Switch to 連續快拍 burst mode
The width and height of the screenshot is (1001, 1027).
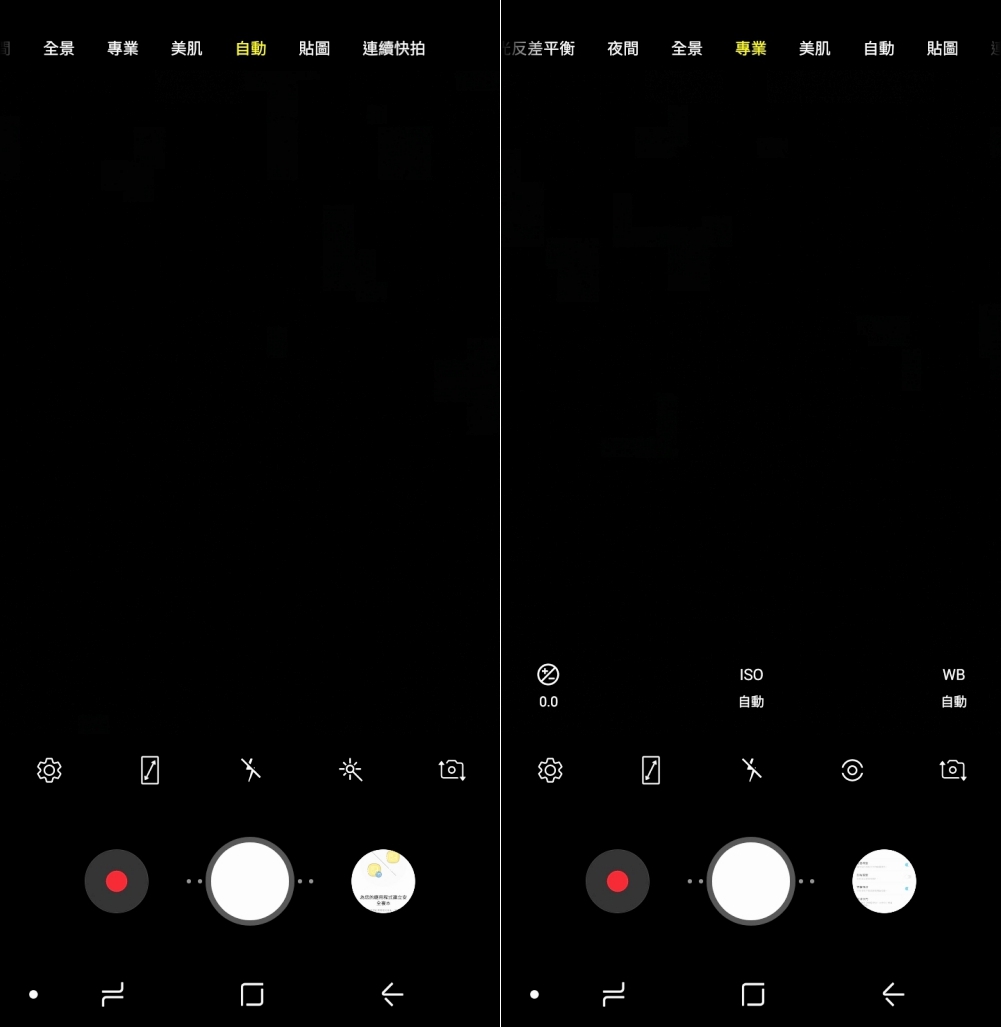point(393,48)
